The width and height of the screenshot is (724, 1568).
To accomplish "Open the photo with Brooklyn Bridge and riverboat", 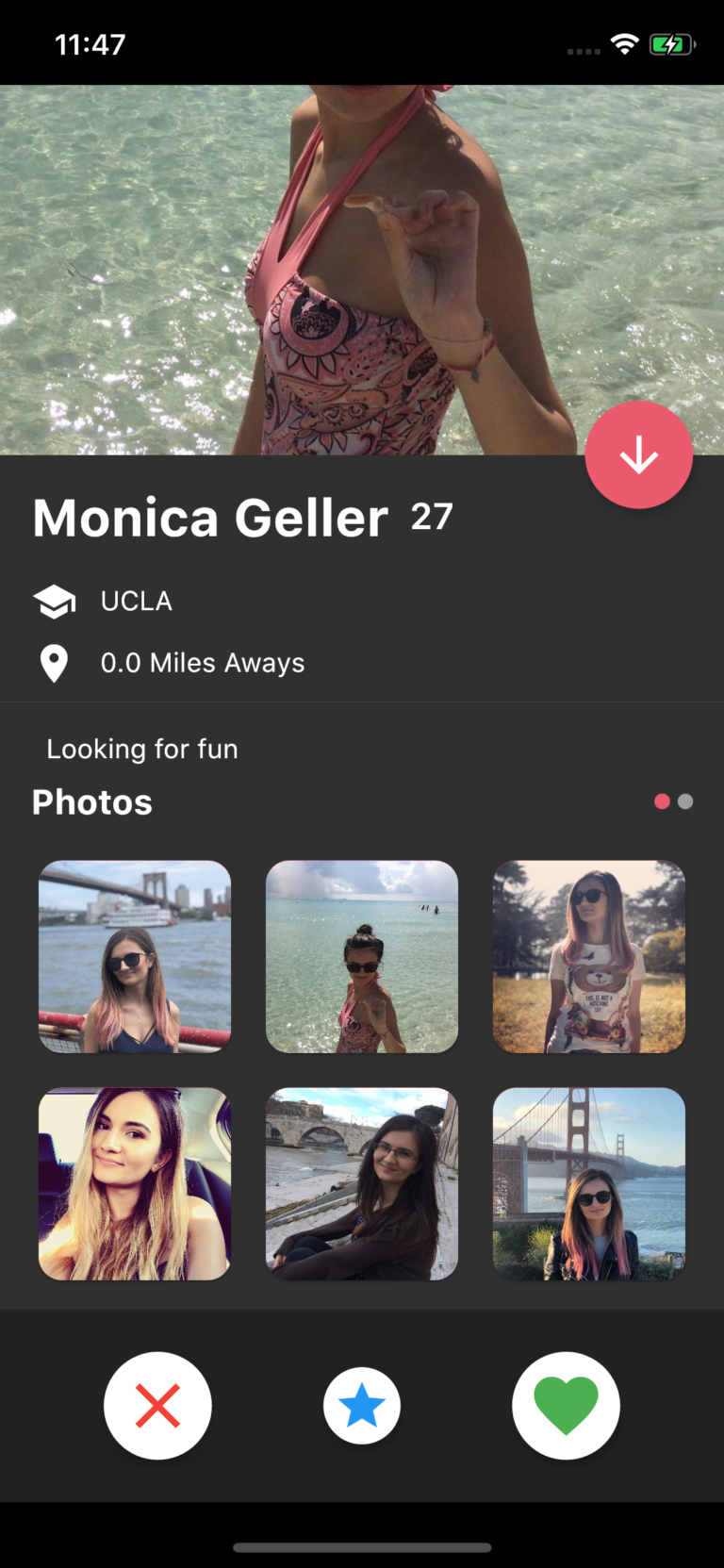I will (x=135, y=956).
